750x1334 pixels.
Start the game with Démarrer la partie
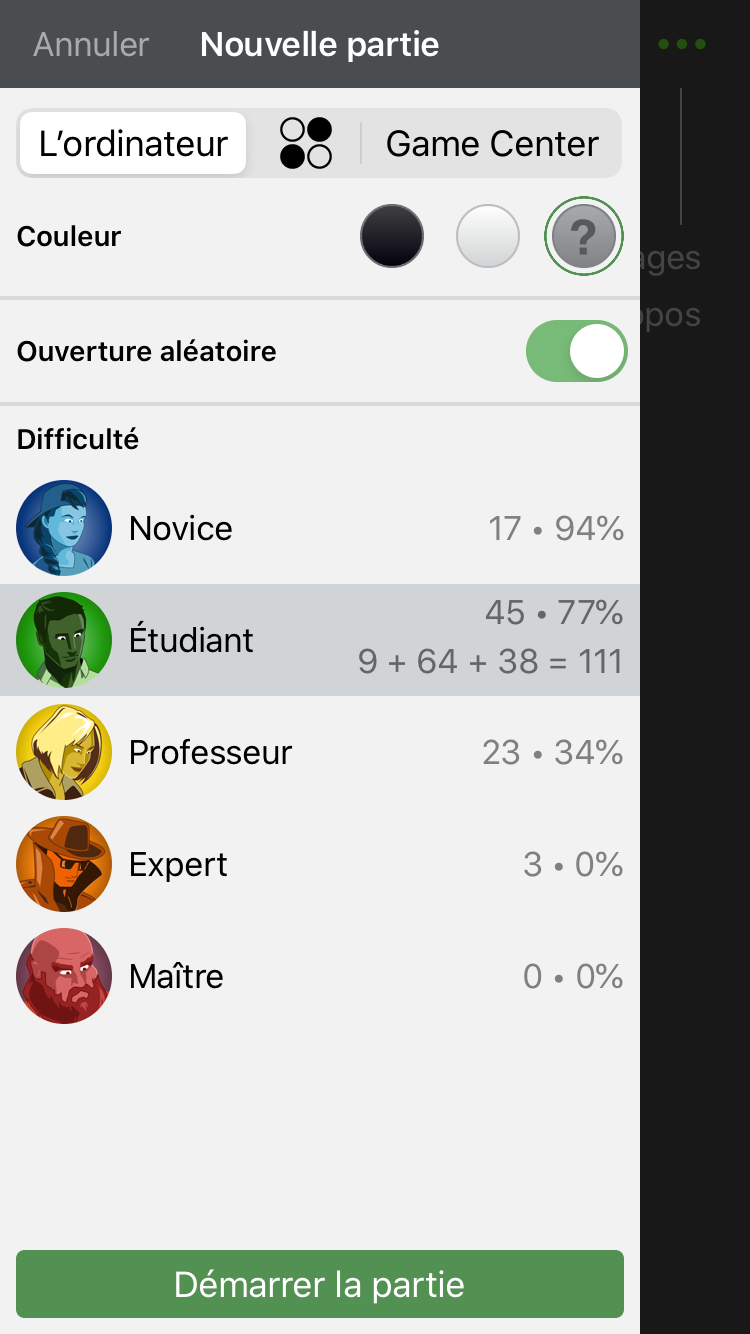320,1284
